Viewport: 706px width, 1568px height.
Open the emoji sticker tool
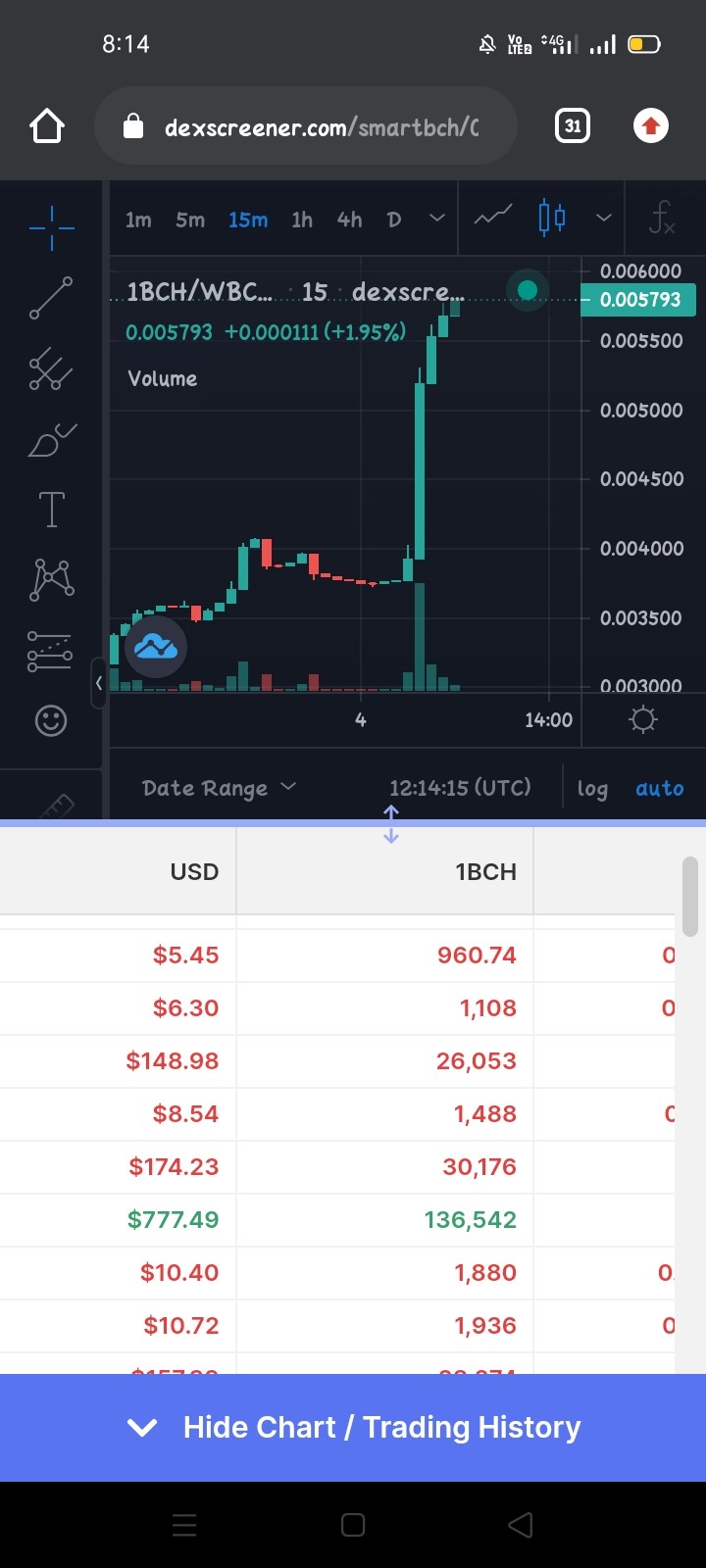pyautogui.click(x=51, y=721)
